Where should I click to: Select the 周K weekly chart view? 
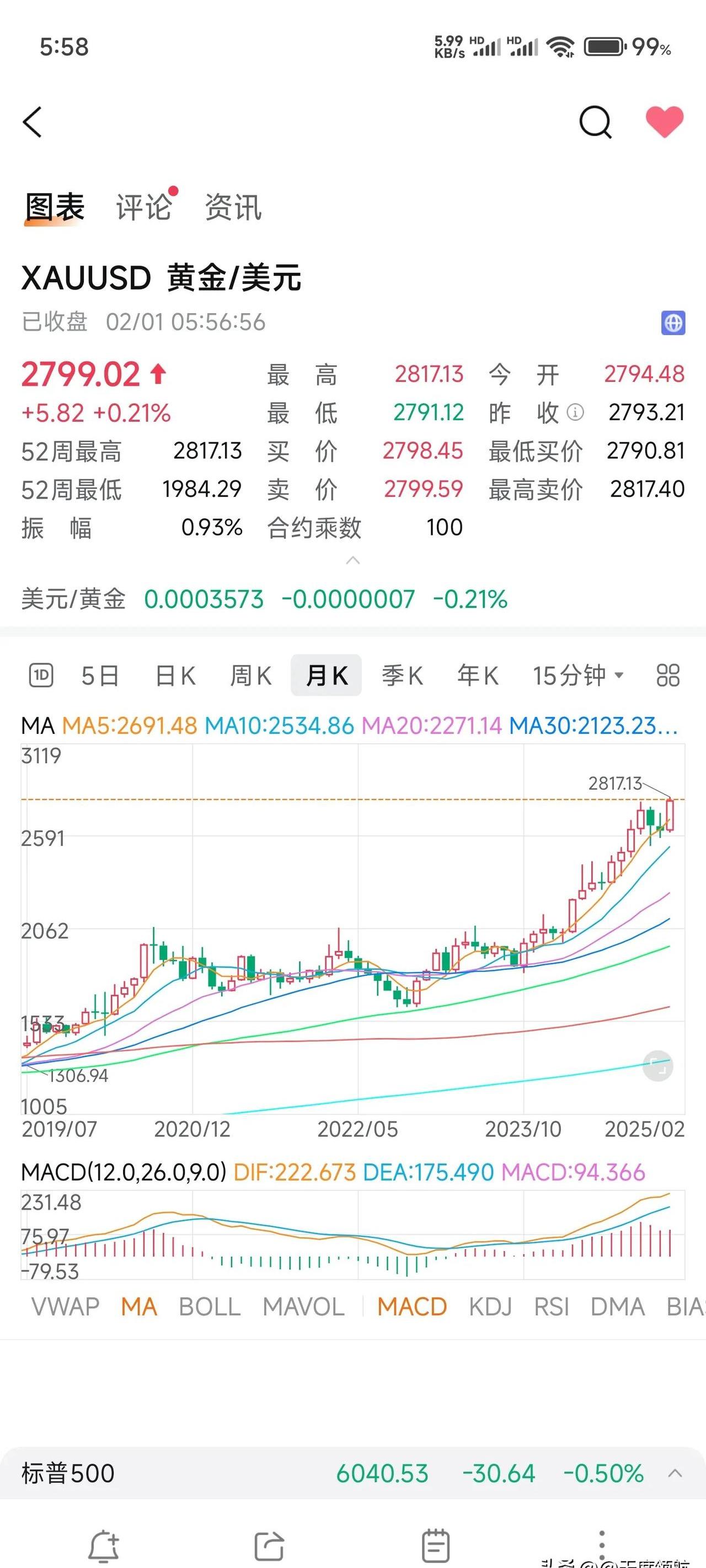coord(250,674)
